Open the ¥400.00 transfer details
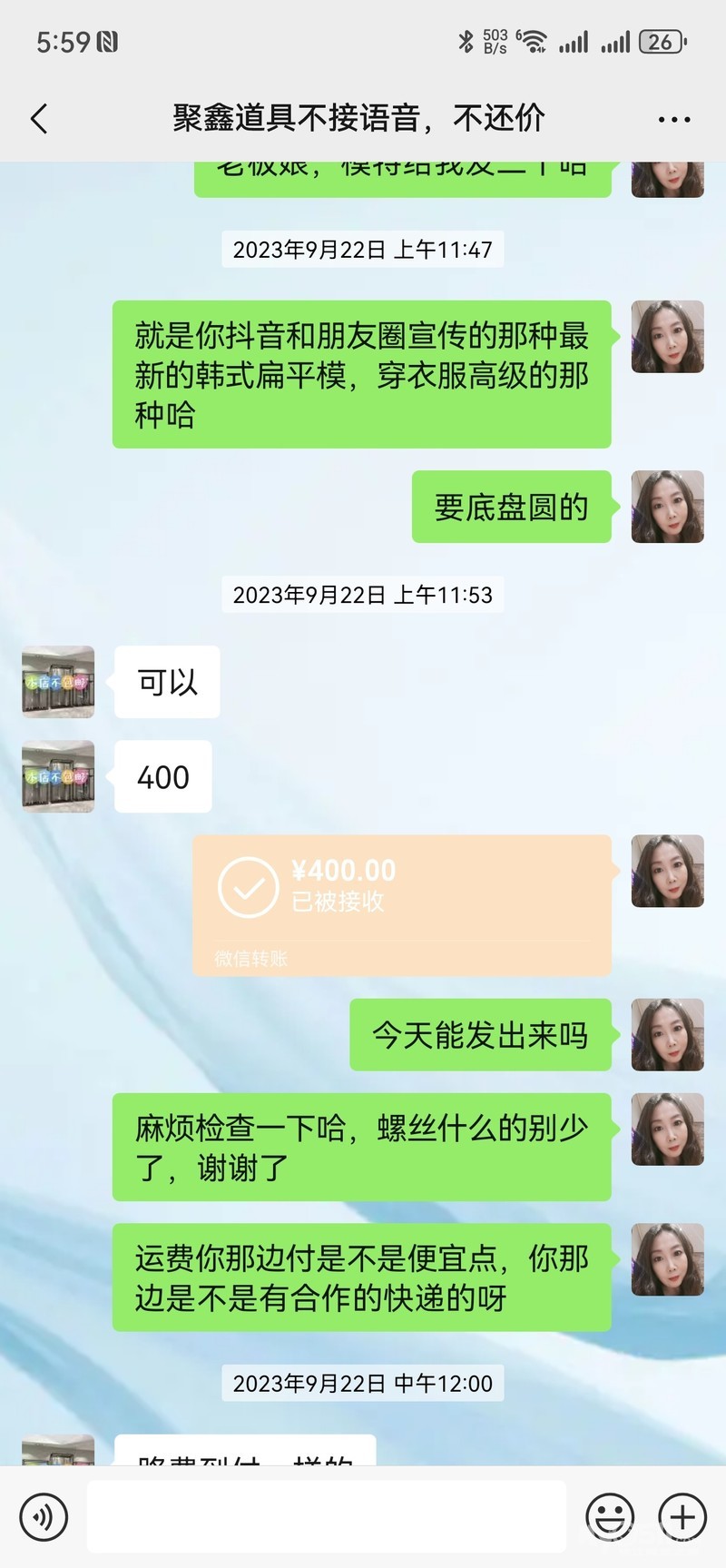726x1568 pixels. point(401,904)
